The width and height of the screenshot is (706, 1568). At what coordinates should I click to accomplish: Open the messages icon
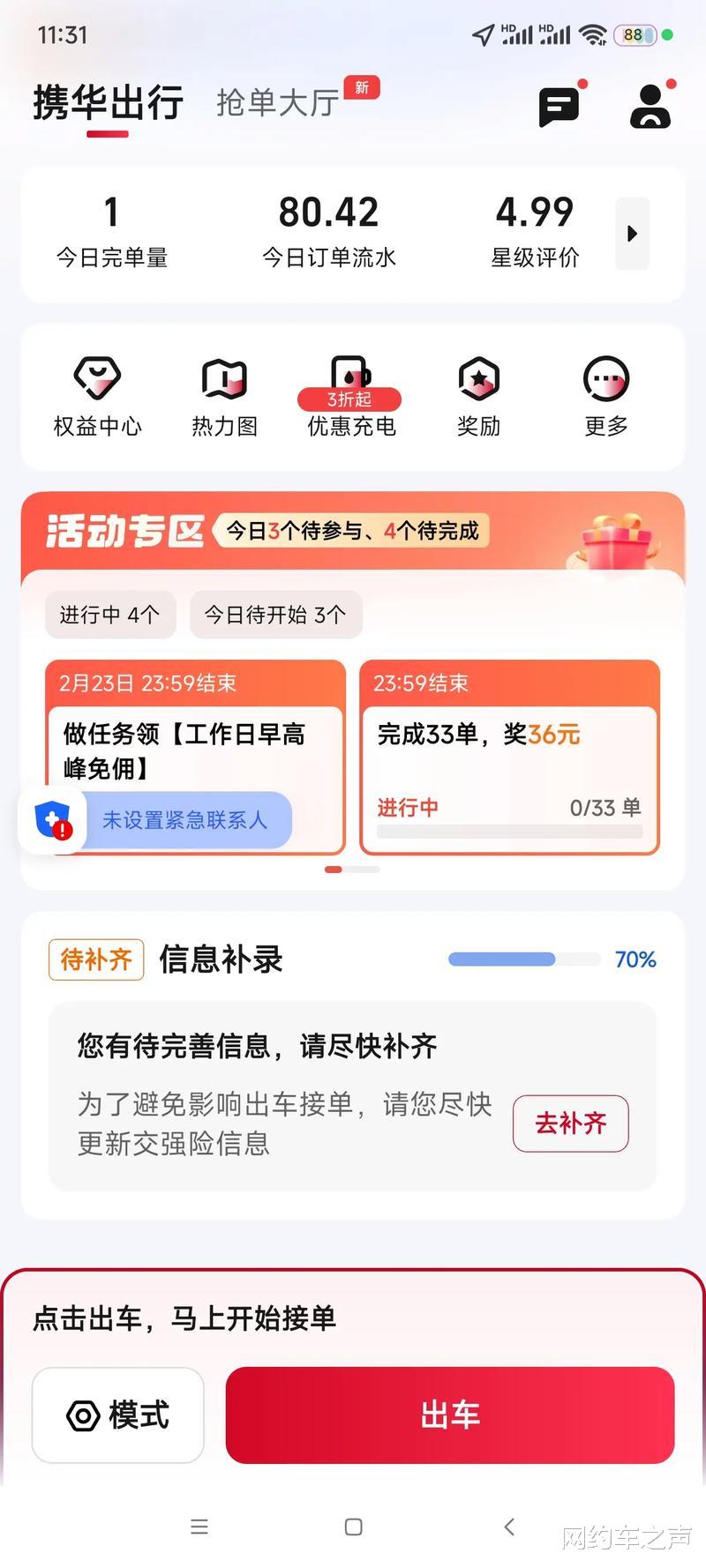560,106
